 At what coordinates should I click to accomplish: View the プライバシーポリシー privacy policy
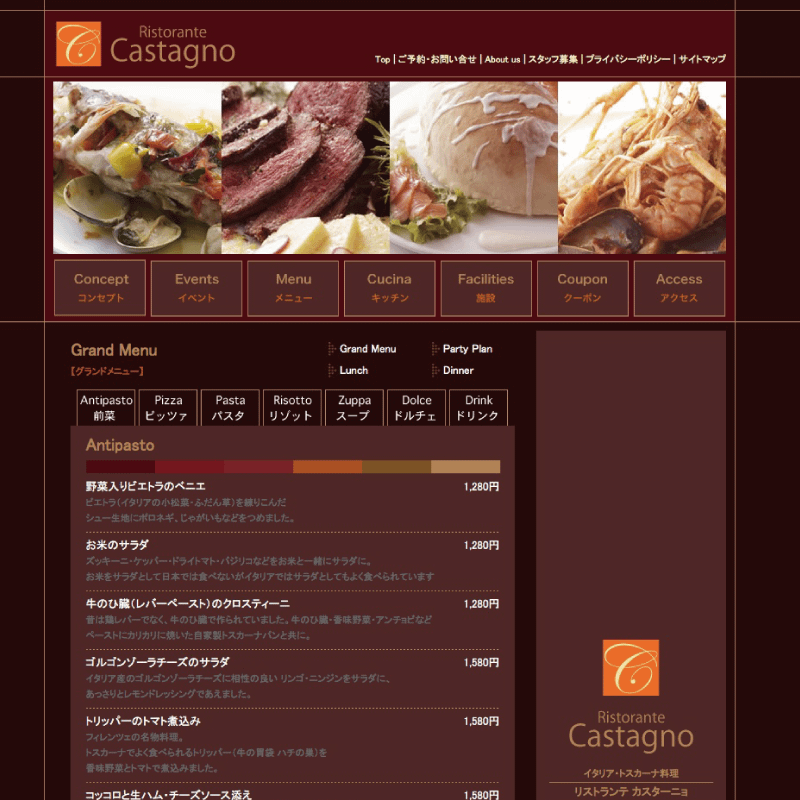point(628,60)
